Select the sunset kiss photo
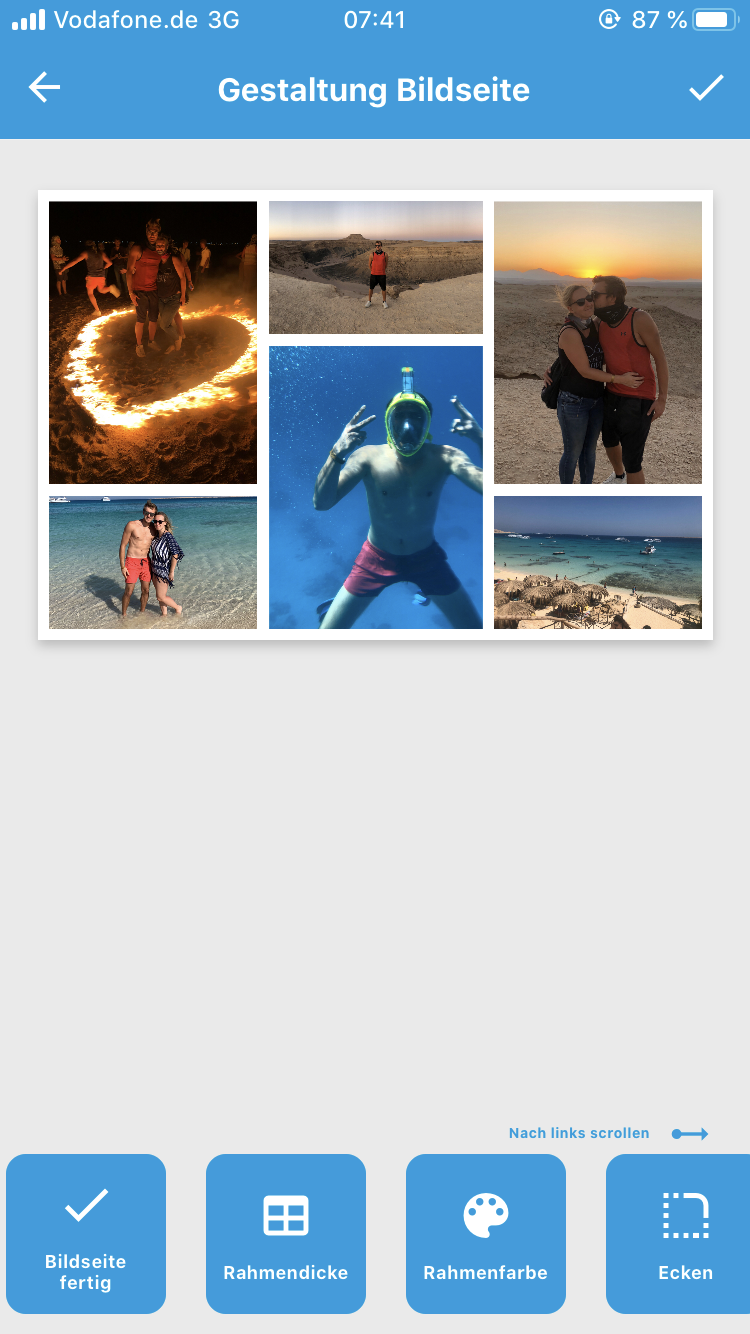The width and height of the screenshot is (750, 1334). (x=598, y=342)
